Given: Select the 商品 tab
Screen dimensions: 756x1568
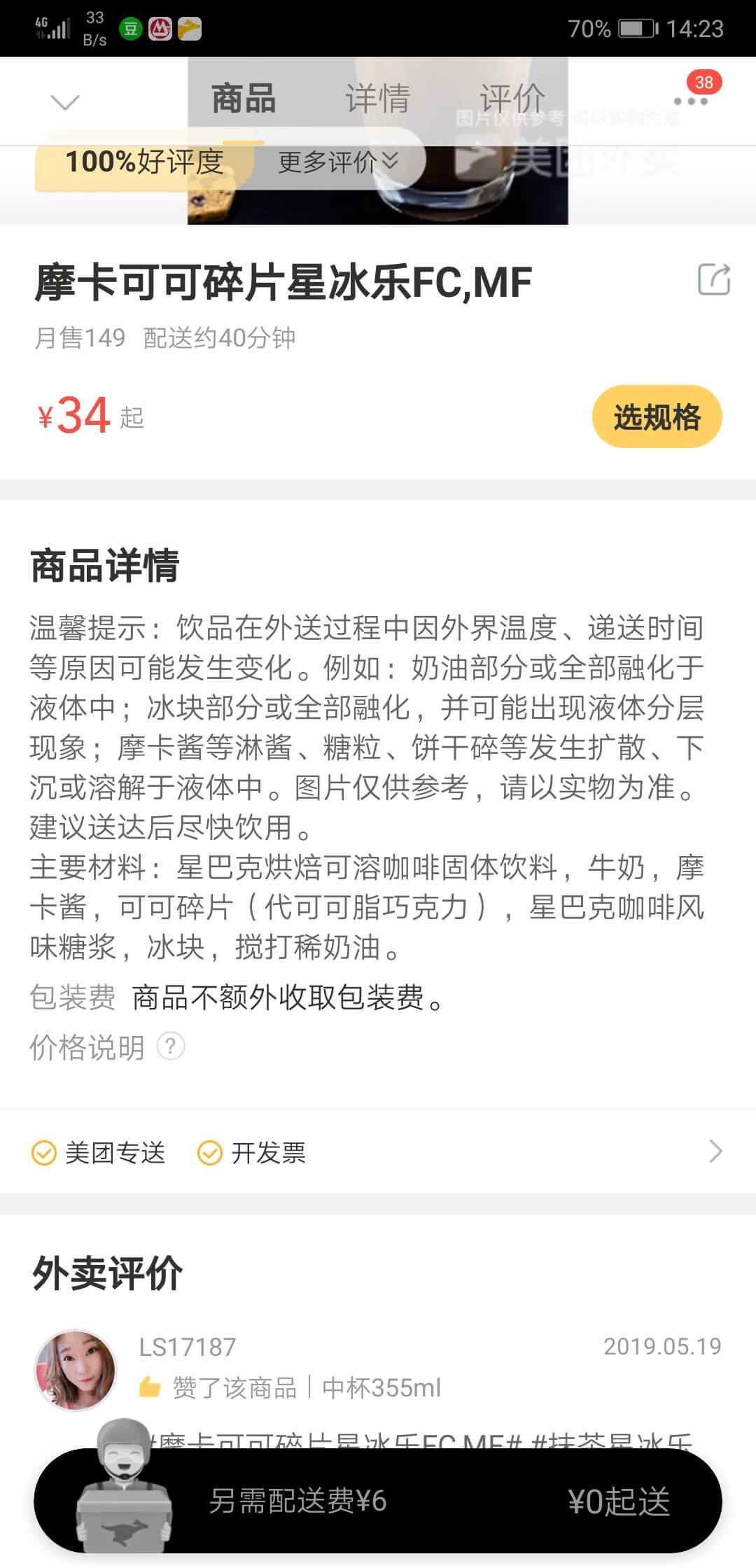Looking at the screenshot, I should (244, 99).
